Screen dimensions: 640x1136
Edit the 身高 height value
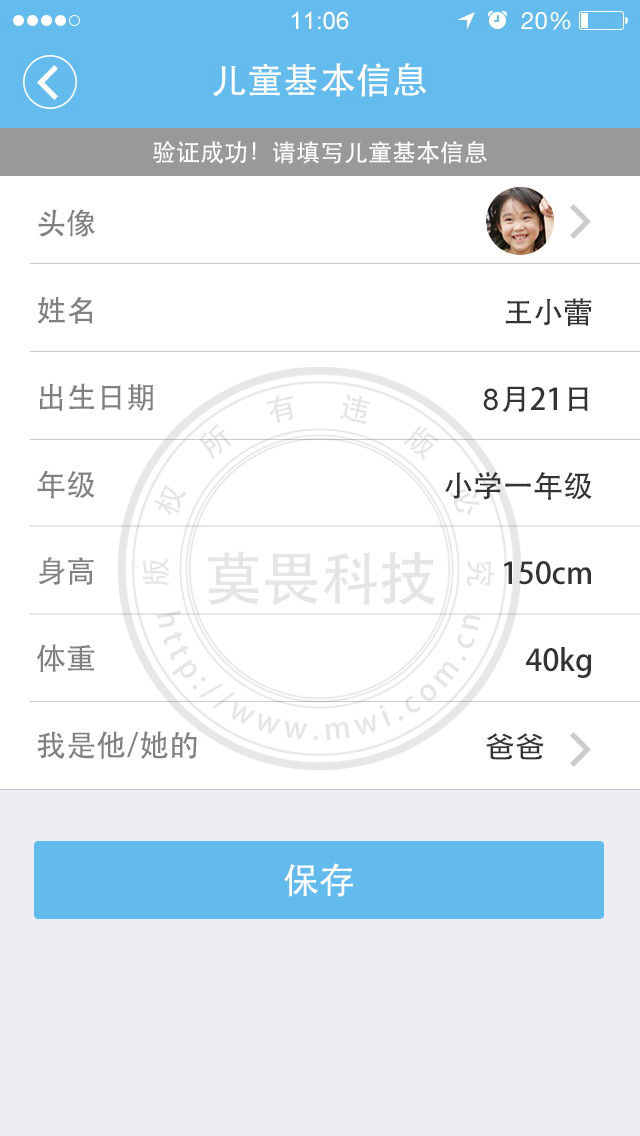(x=546, y=573)
